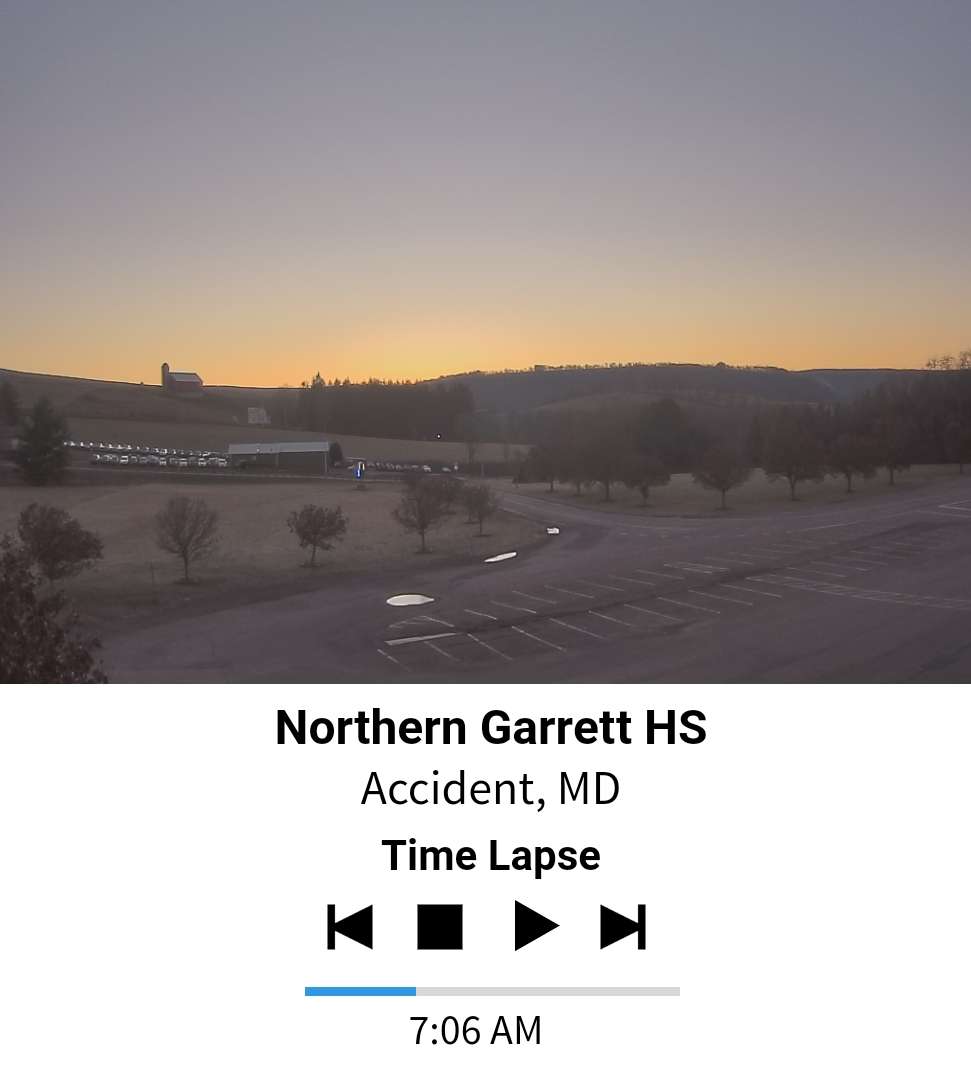Stop the time lapse playback
Viewport: 971px width, 1088px height.
[x=440, y=926]
